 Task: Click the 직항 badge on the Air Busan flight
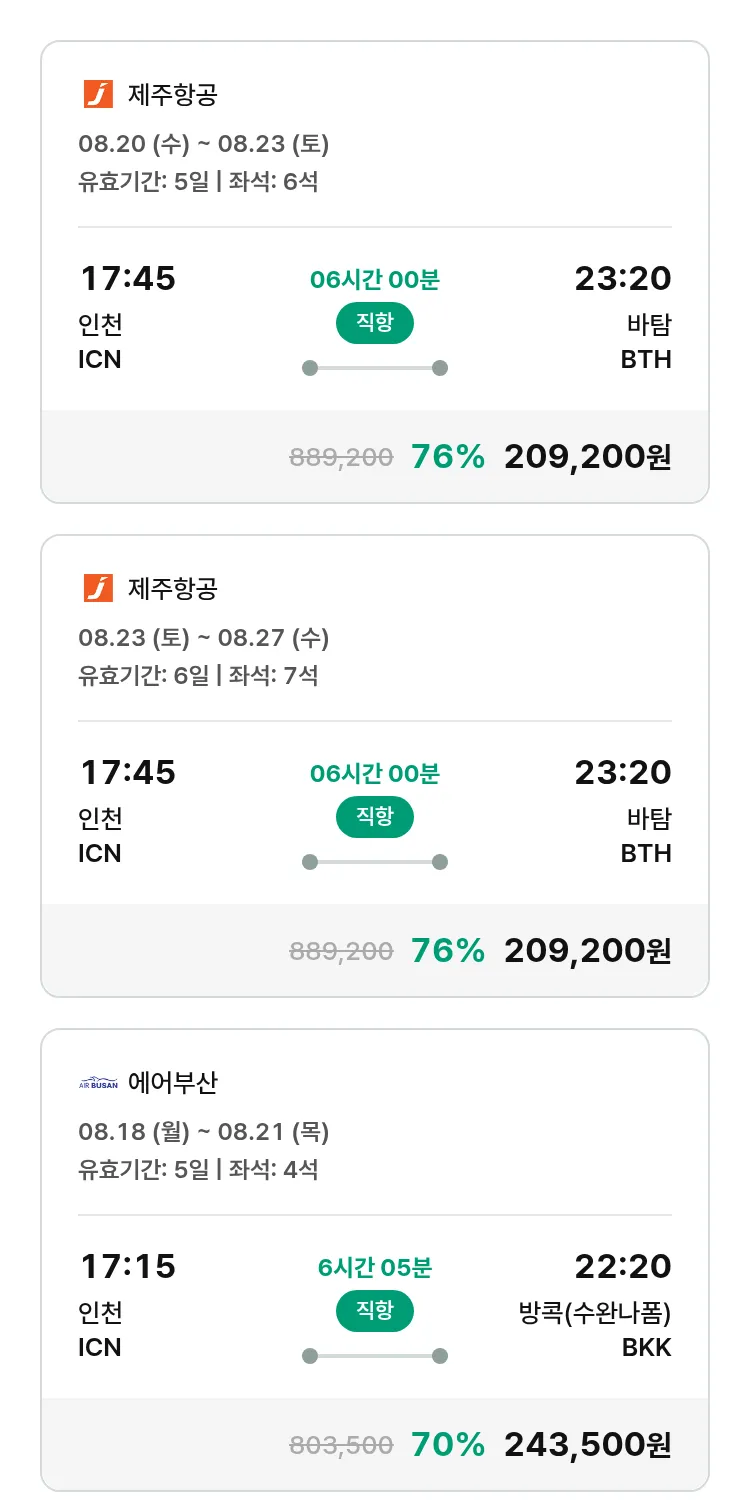pos(374,1311)
